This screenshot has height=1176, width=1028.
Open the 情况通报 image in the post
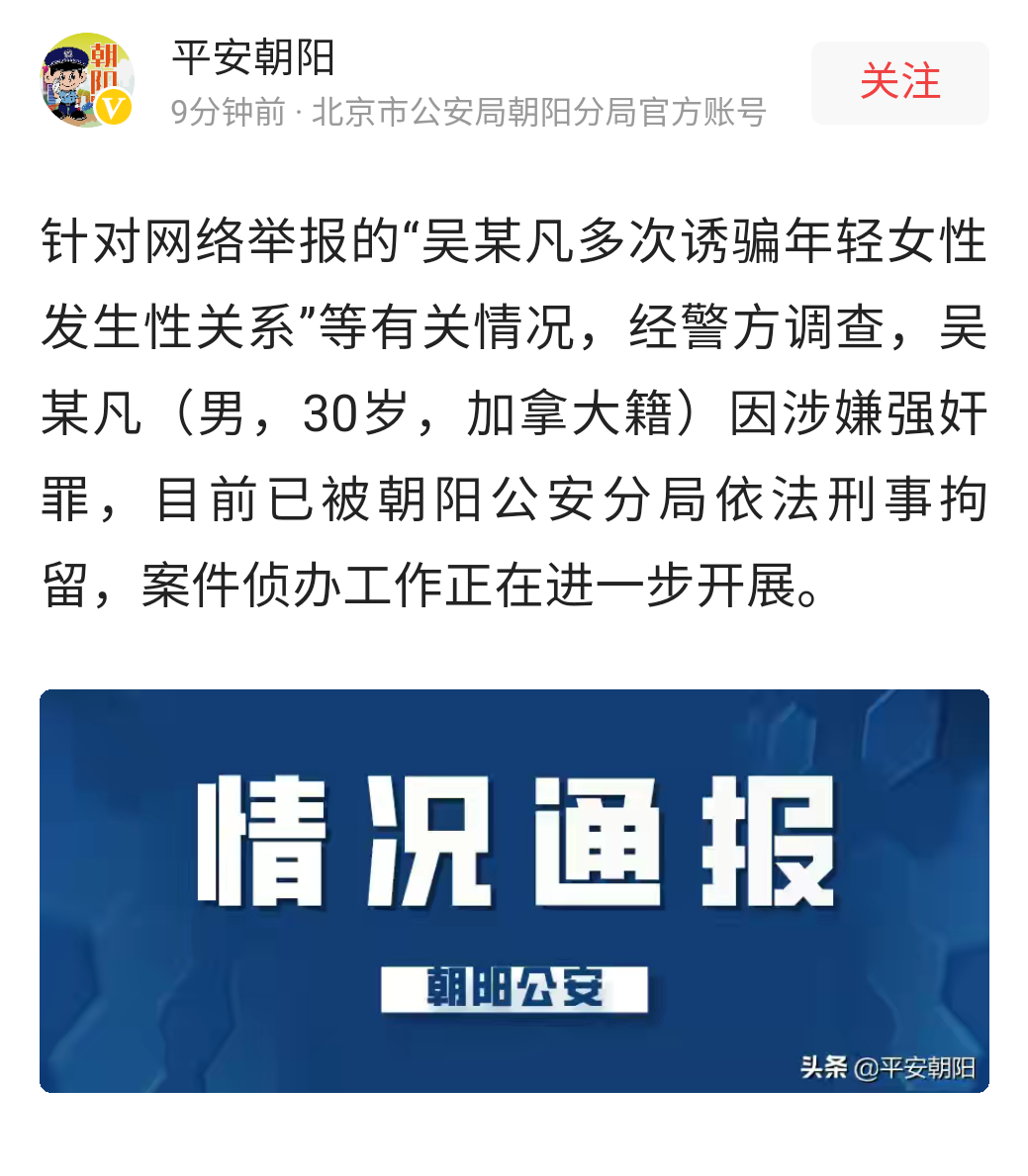tap(514, 890)
